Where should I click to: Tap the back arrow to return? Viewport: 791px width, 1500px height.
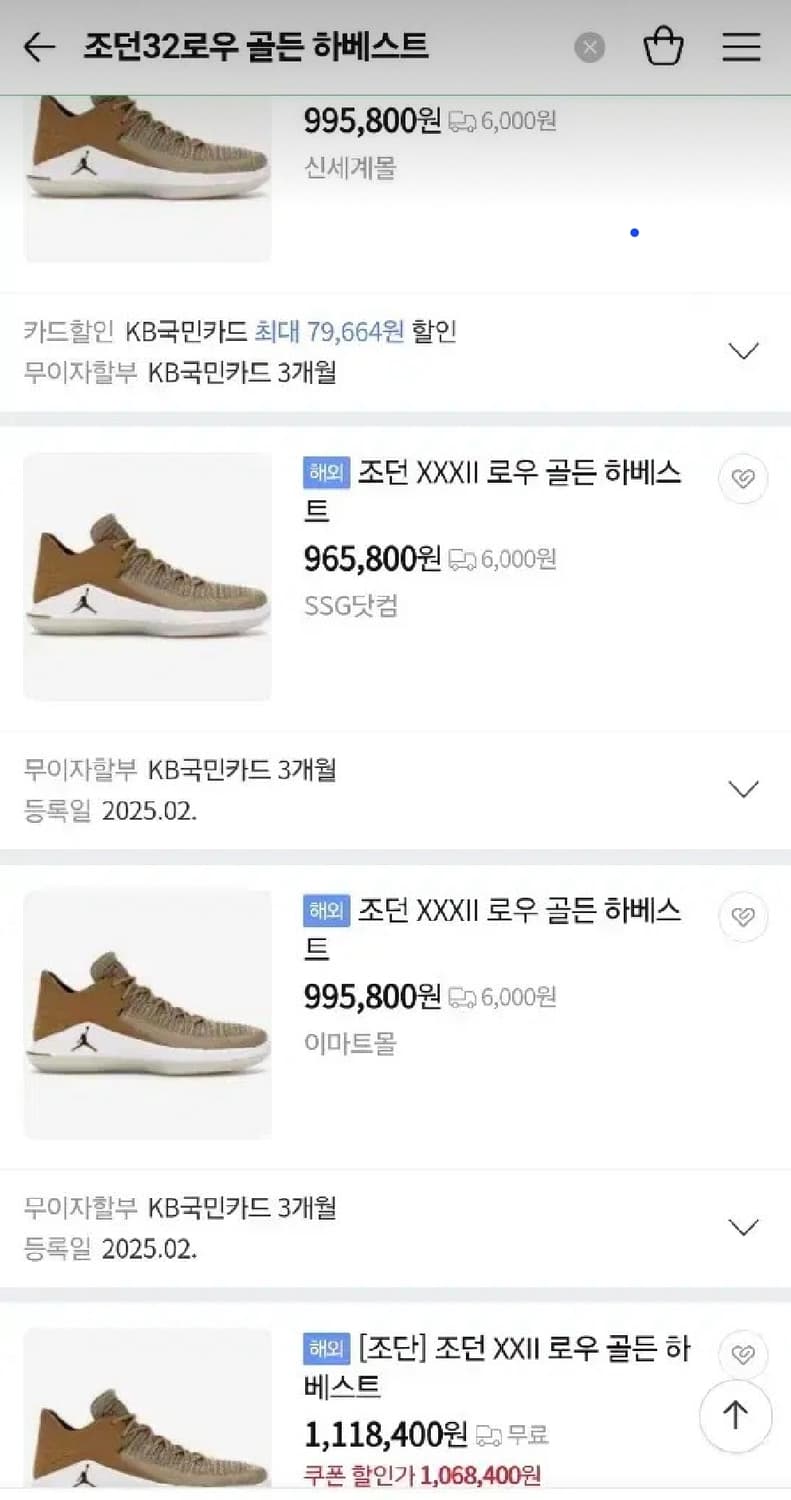click(39, 47)
